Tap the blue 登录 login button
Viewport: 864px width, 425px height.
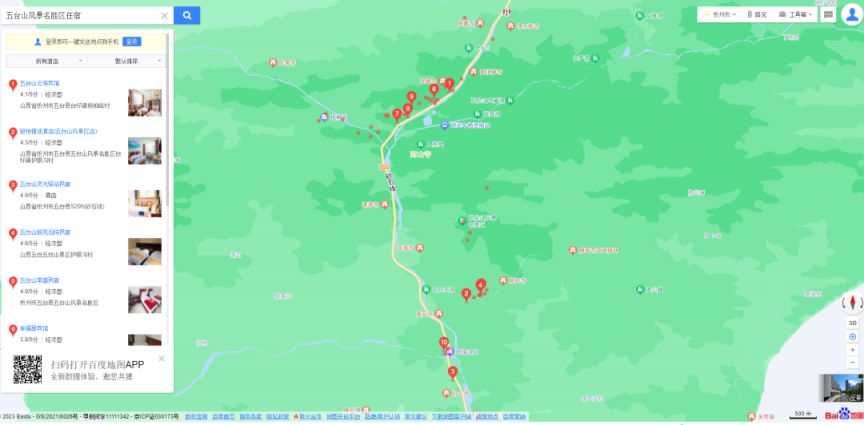click(x=131, y=42)
